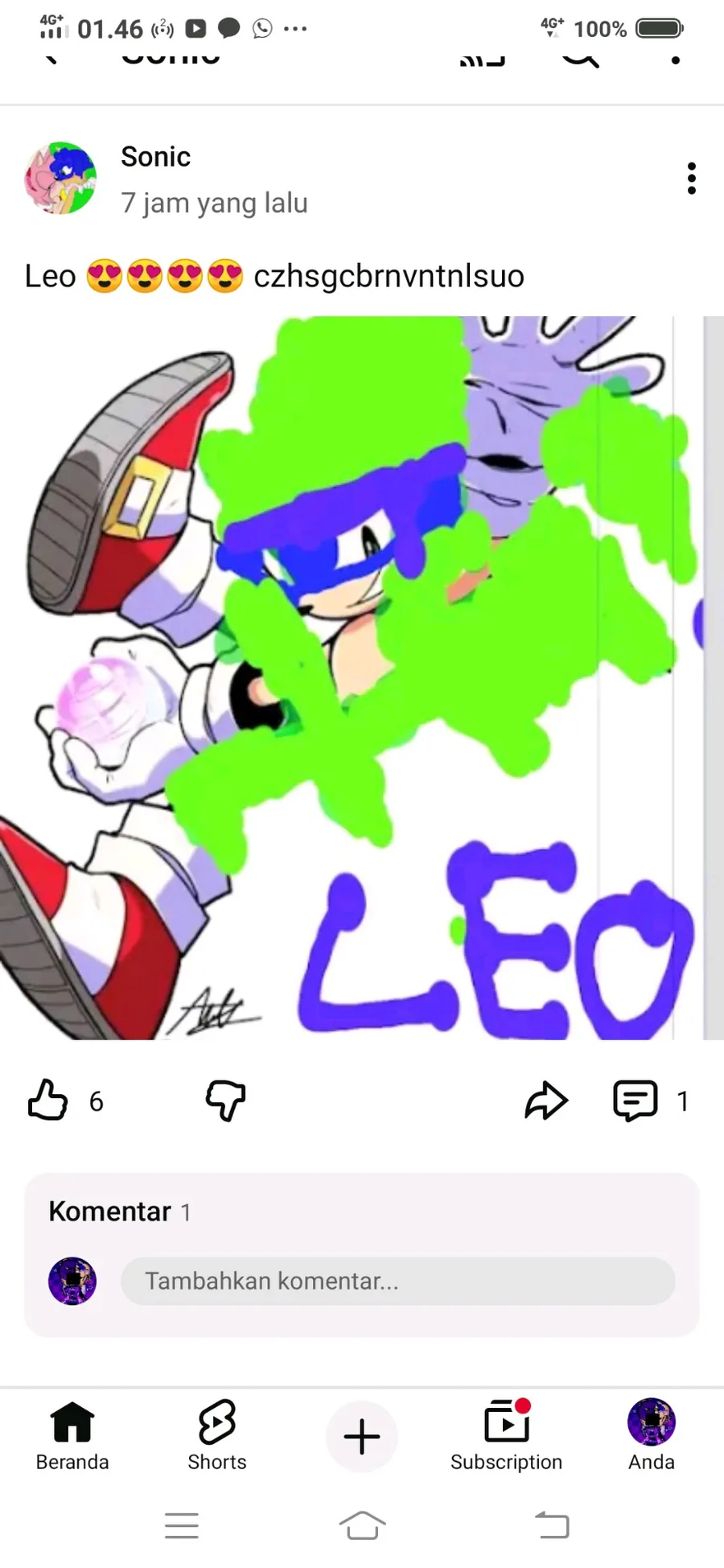This screenshot has width=724, height=1568.
Task: Open the Subscription tab
Action: [x=506, y=1436]
